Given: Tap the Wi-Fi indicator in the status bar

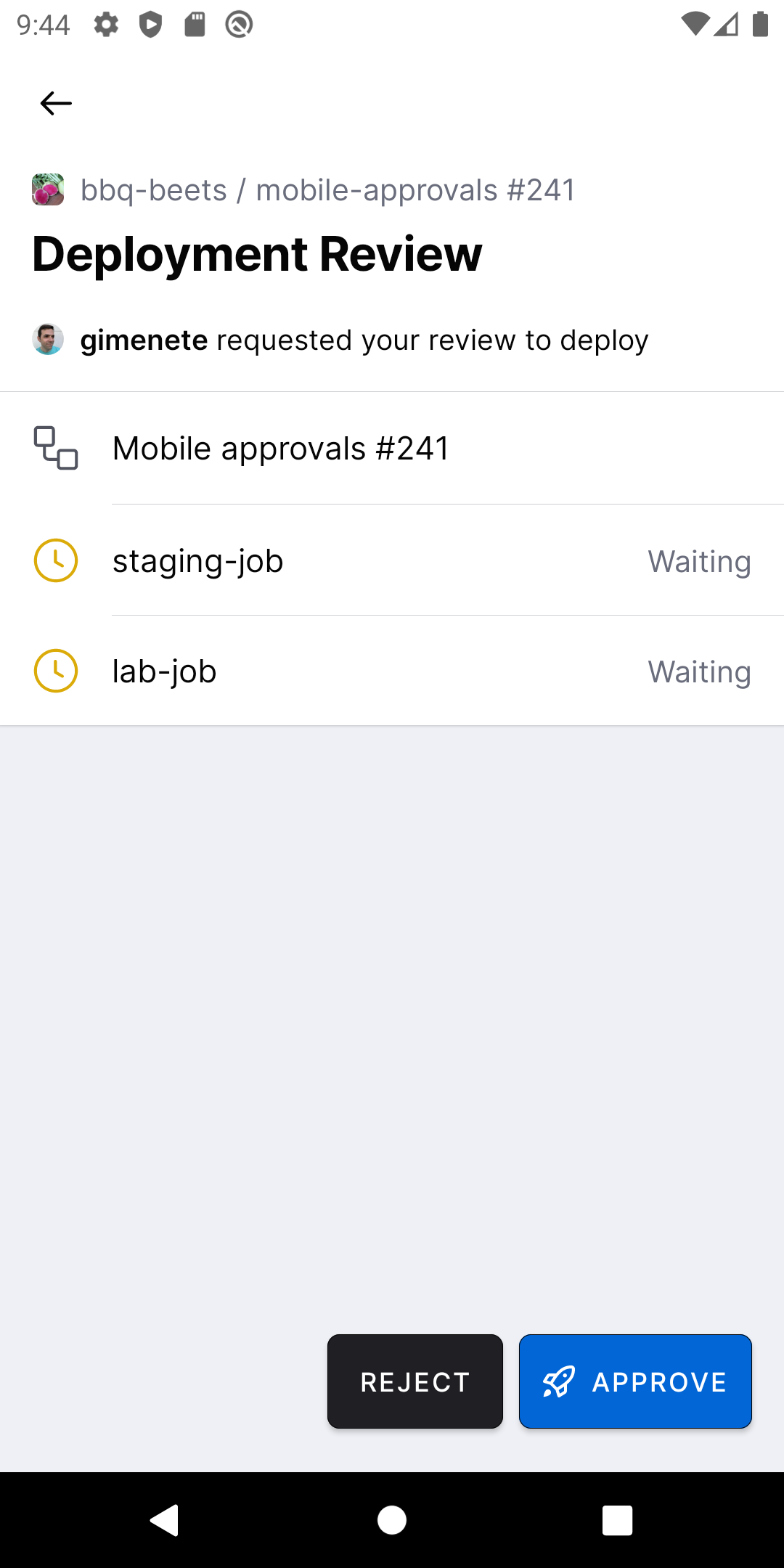Looking at the screenshot, I should [x=695, y=24].
